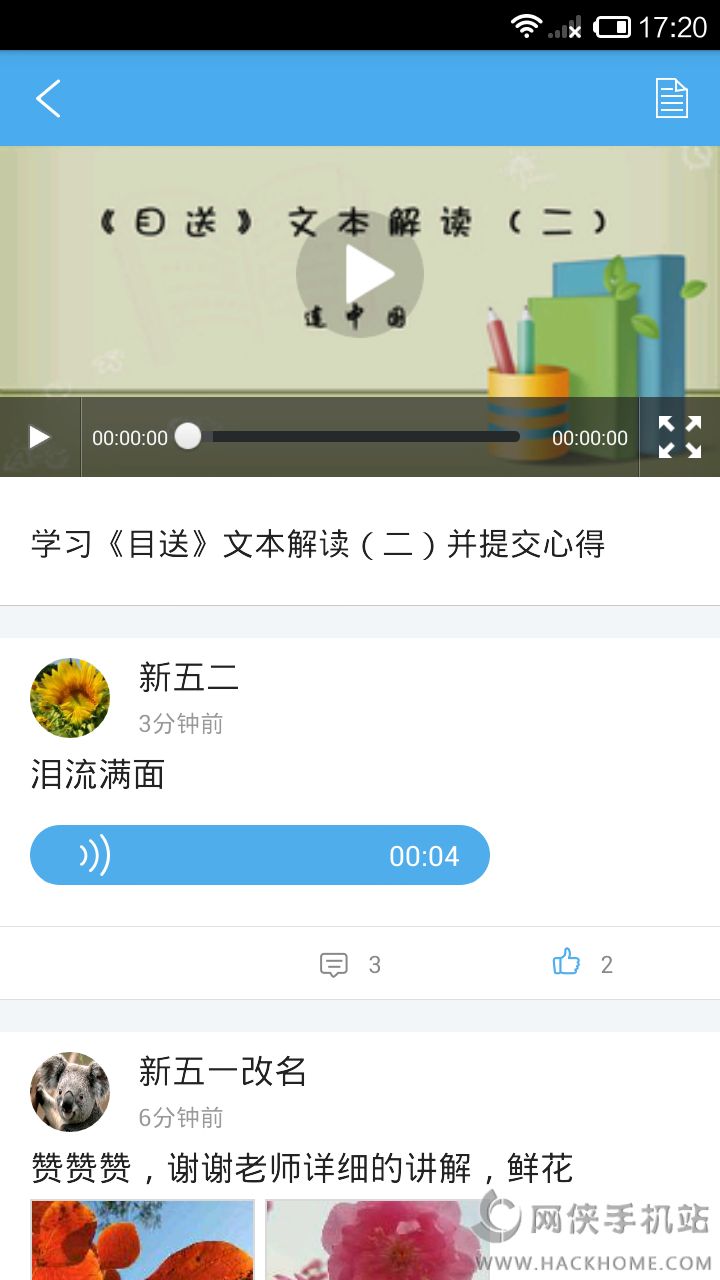Open the document icon in the top bar

671,99
